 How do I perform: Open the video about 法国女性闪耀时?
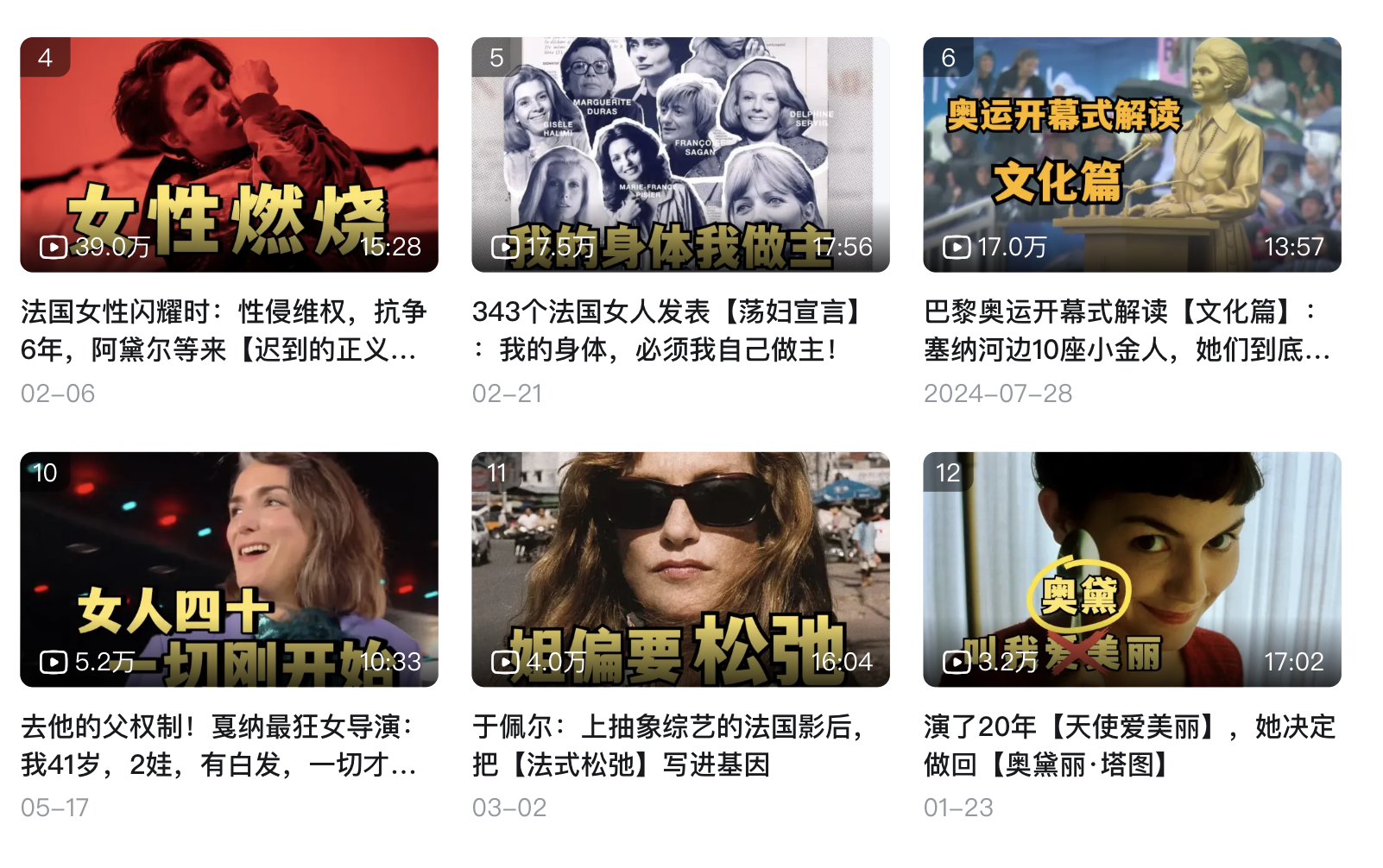tap(229, 155)
